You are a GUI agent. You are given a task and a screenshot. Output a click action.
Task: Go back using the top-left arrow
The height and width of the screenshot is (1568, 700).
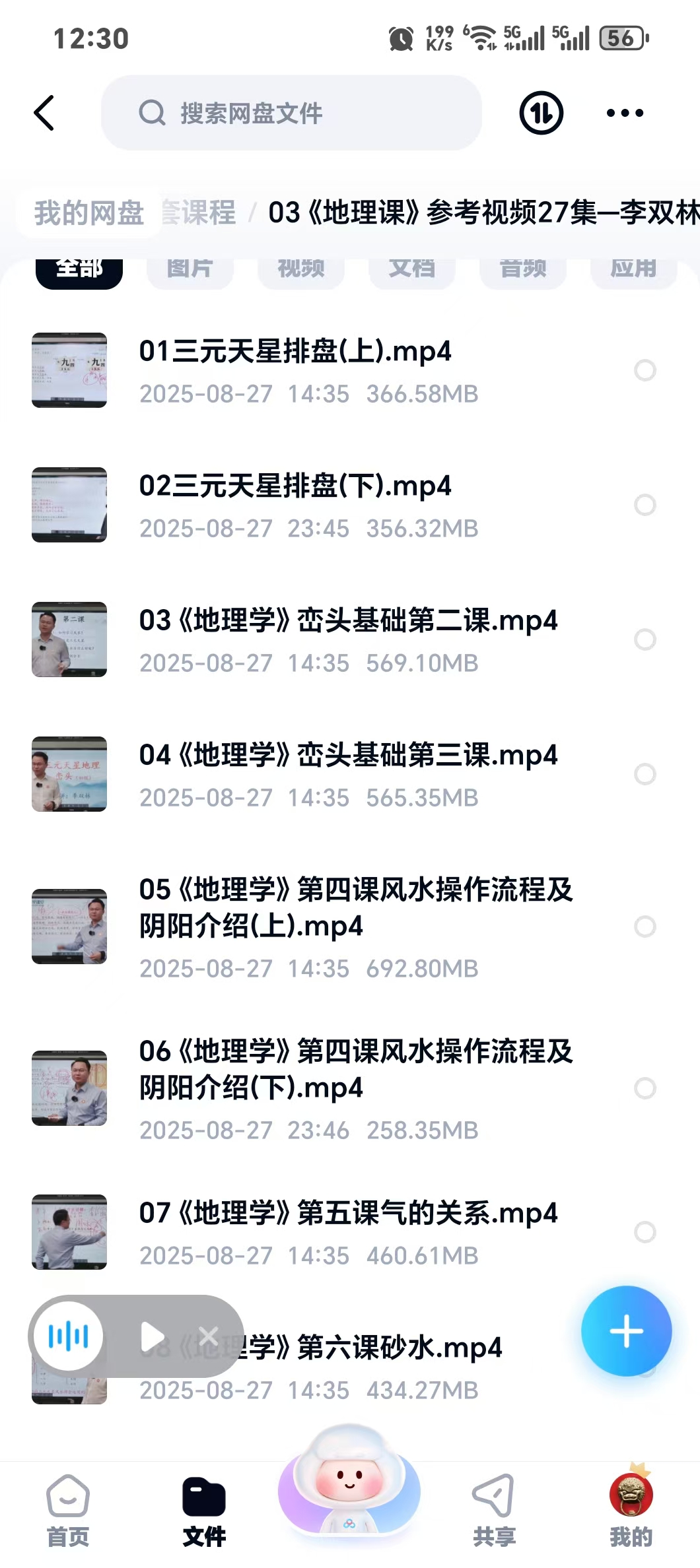point(44,113)
